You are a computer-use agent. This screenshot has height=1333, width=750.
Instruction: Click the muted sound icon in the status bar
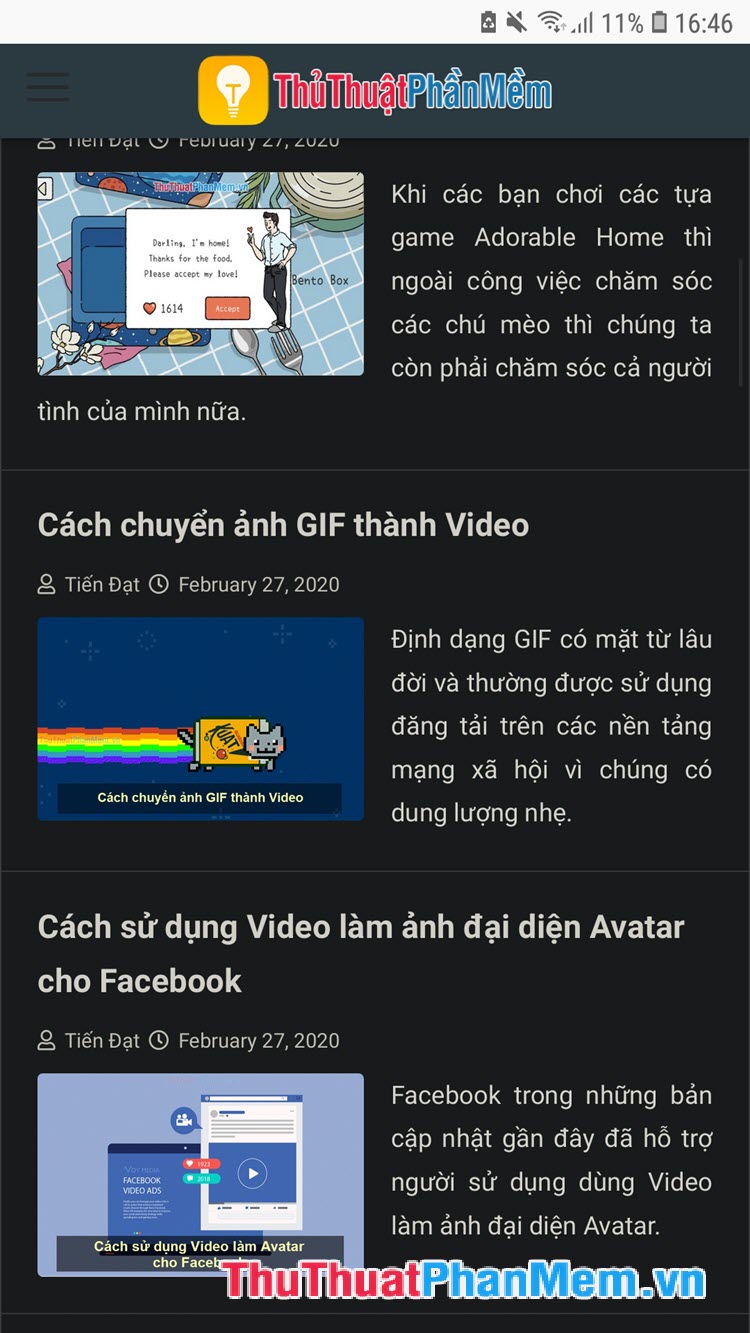pos(514,22)
